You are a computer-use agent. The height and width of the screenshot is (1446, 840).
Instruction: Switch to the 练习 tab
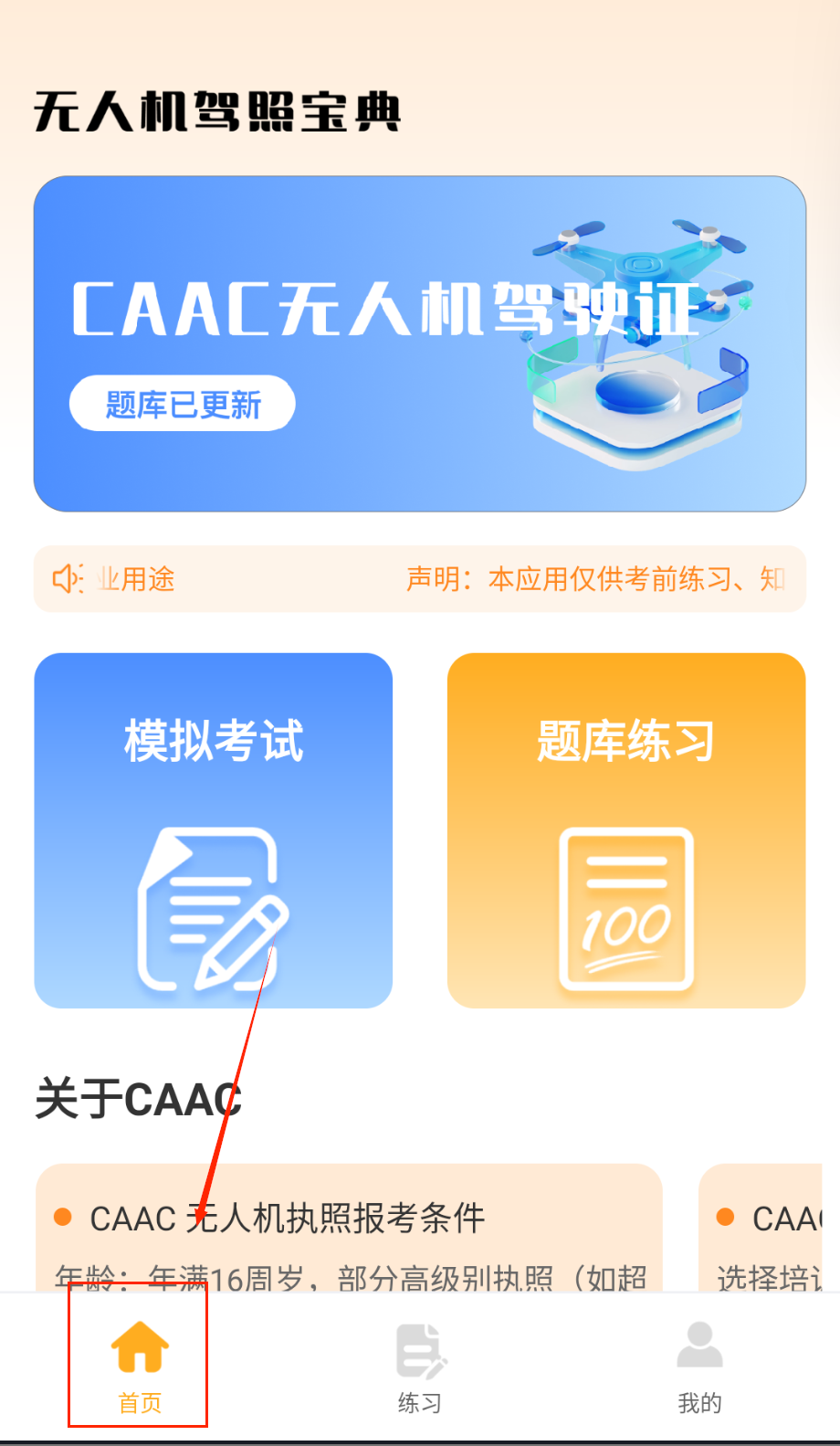point(420,1364)
